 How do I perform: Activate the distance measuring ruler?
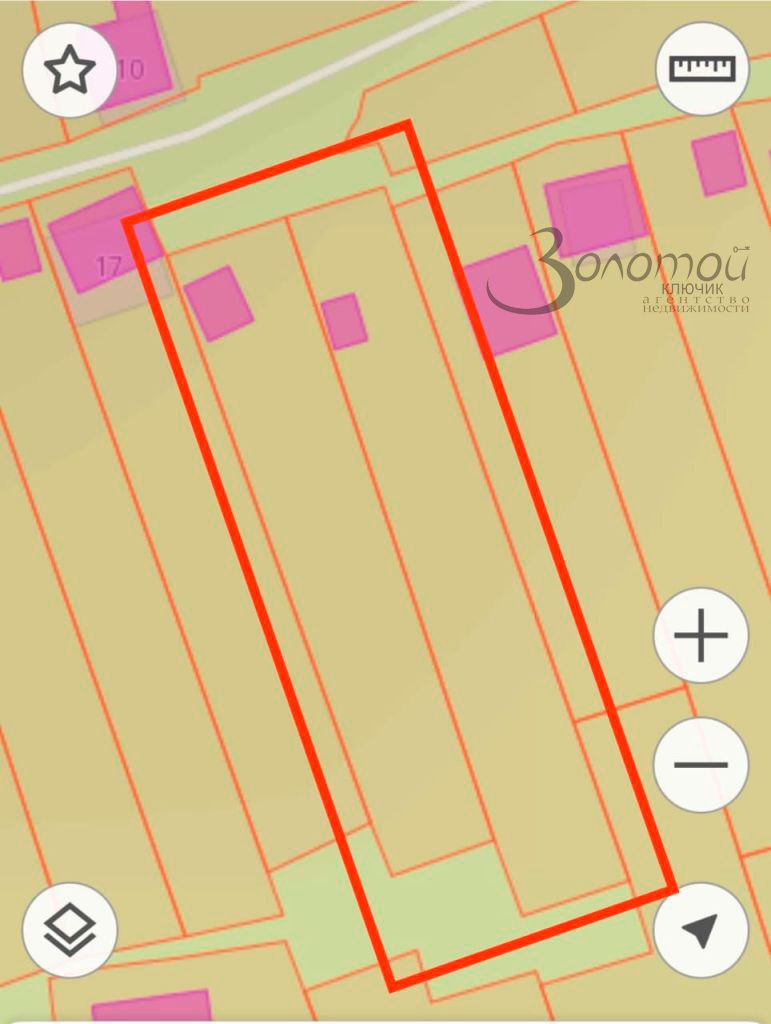point(700,67)
